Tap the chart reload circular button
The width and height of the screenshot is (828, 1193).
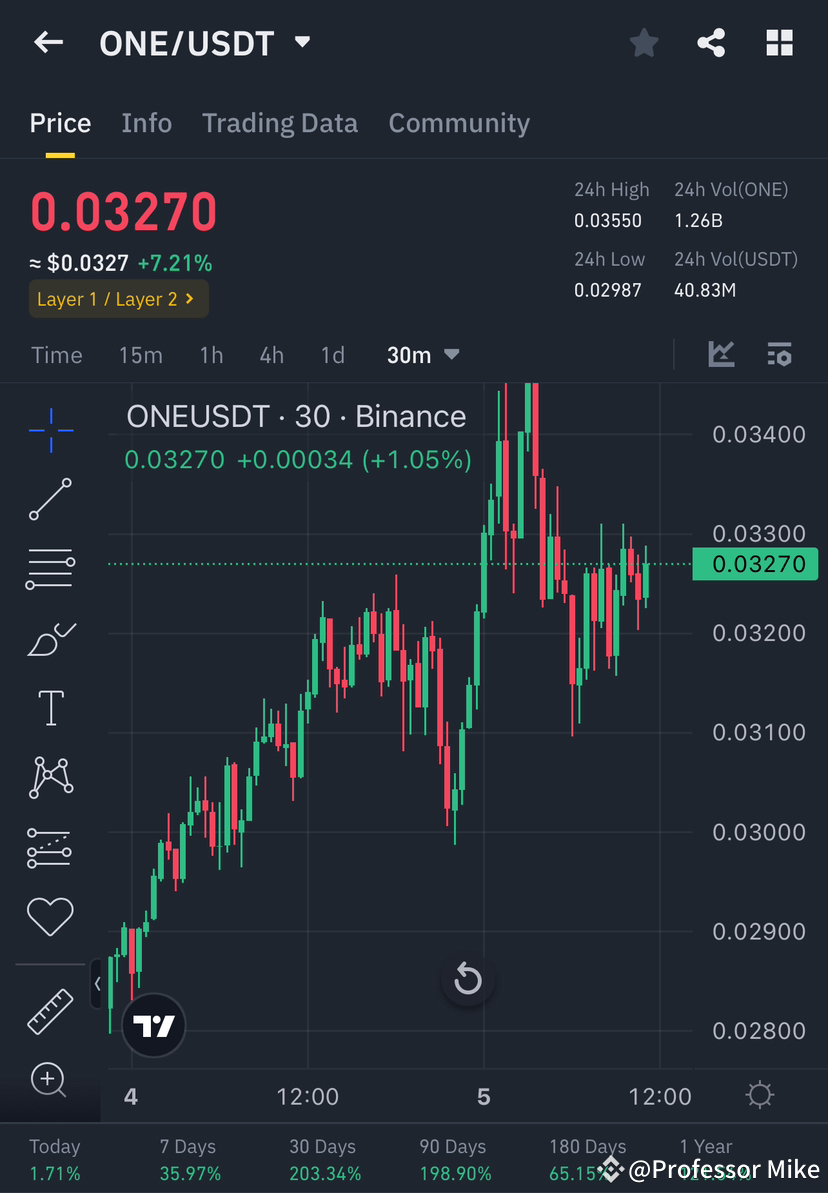click(x=468, y=980)
